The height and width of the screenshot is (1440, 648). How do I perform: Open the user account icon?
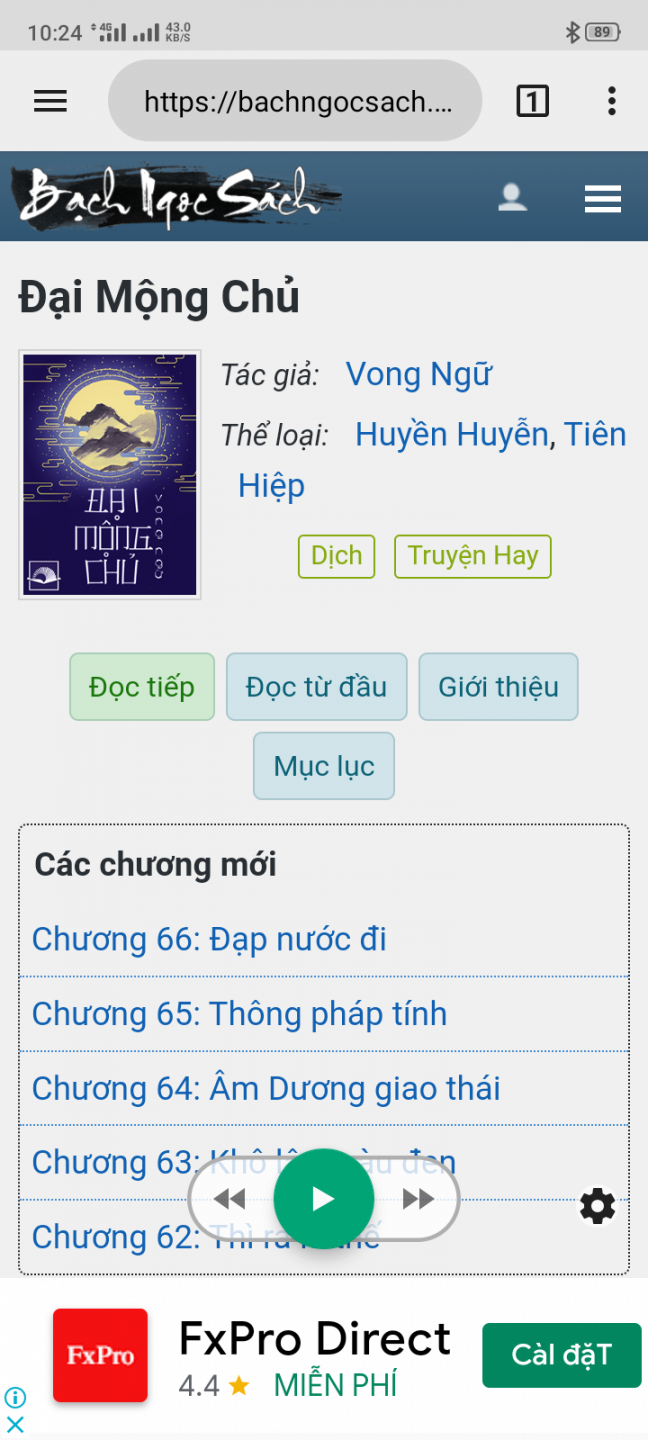(513, 197)
